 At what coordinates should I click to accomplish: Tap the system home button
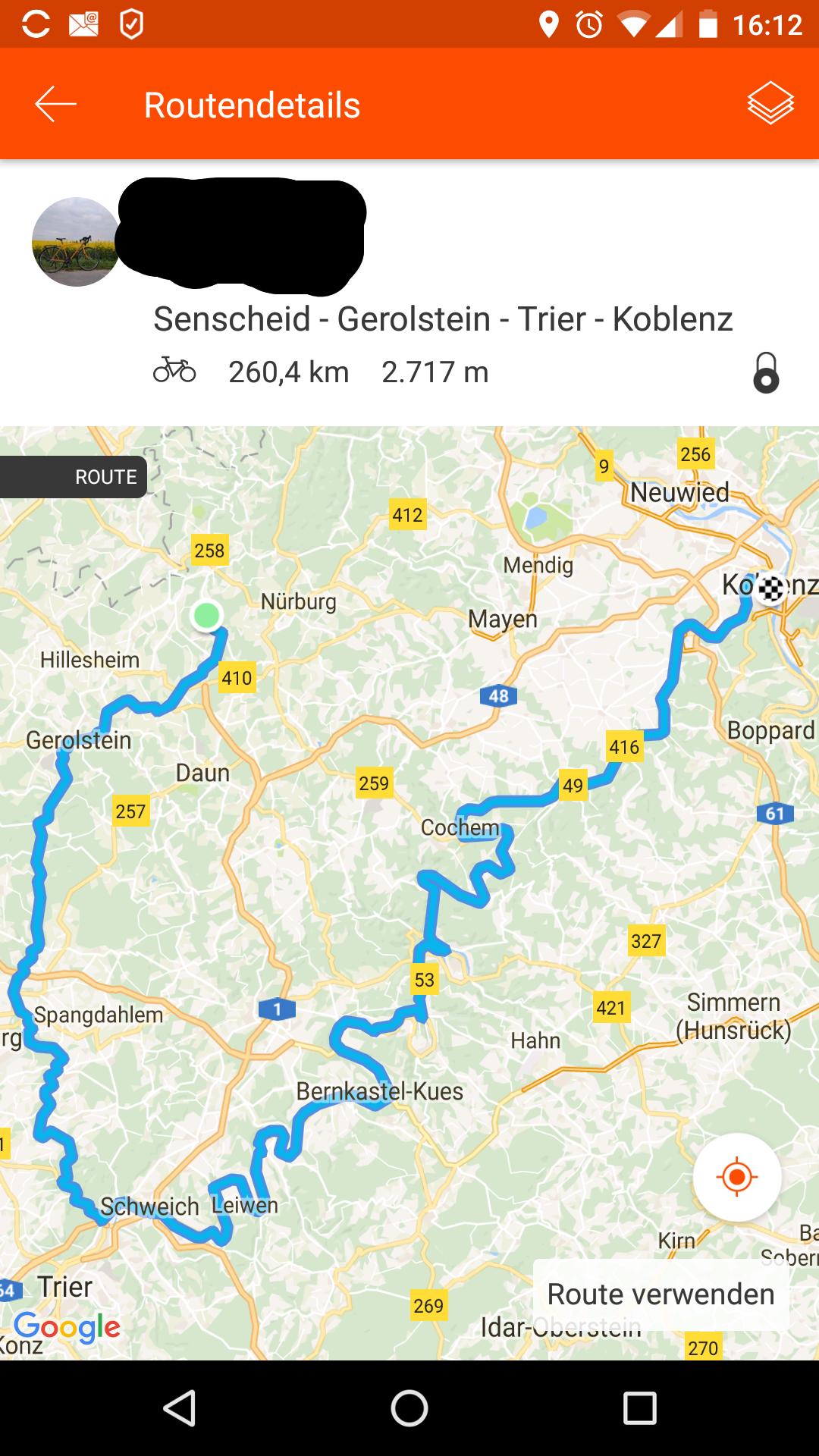point(409,1409)
